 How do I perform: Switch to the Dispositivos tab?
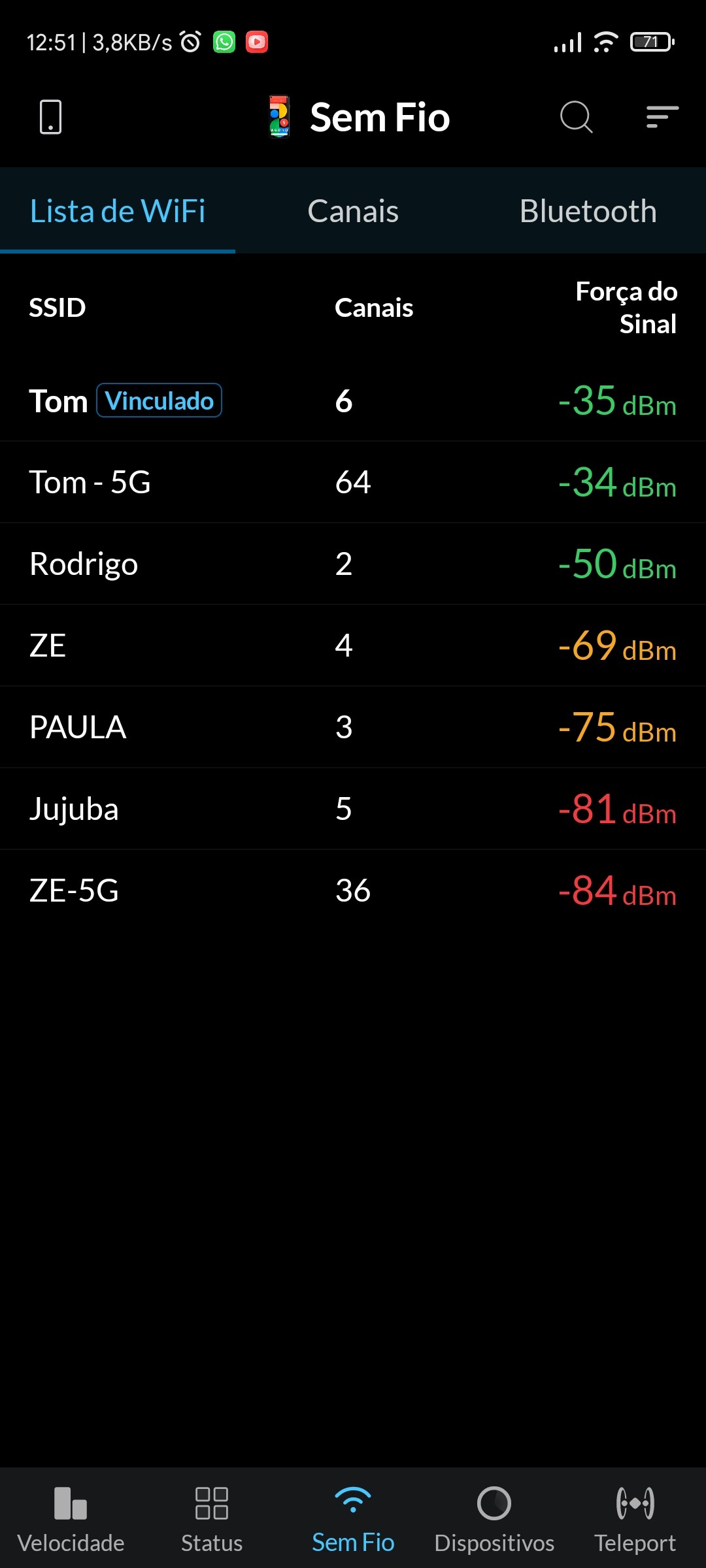click(x=494, y=1518)
